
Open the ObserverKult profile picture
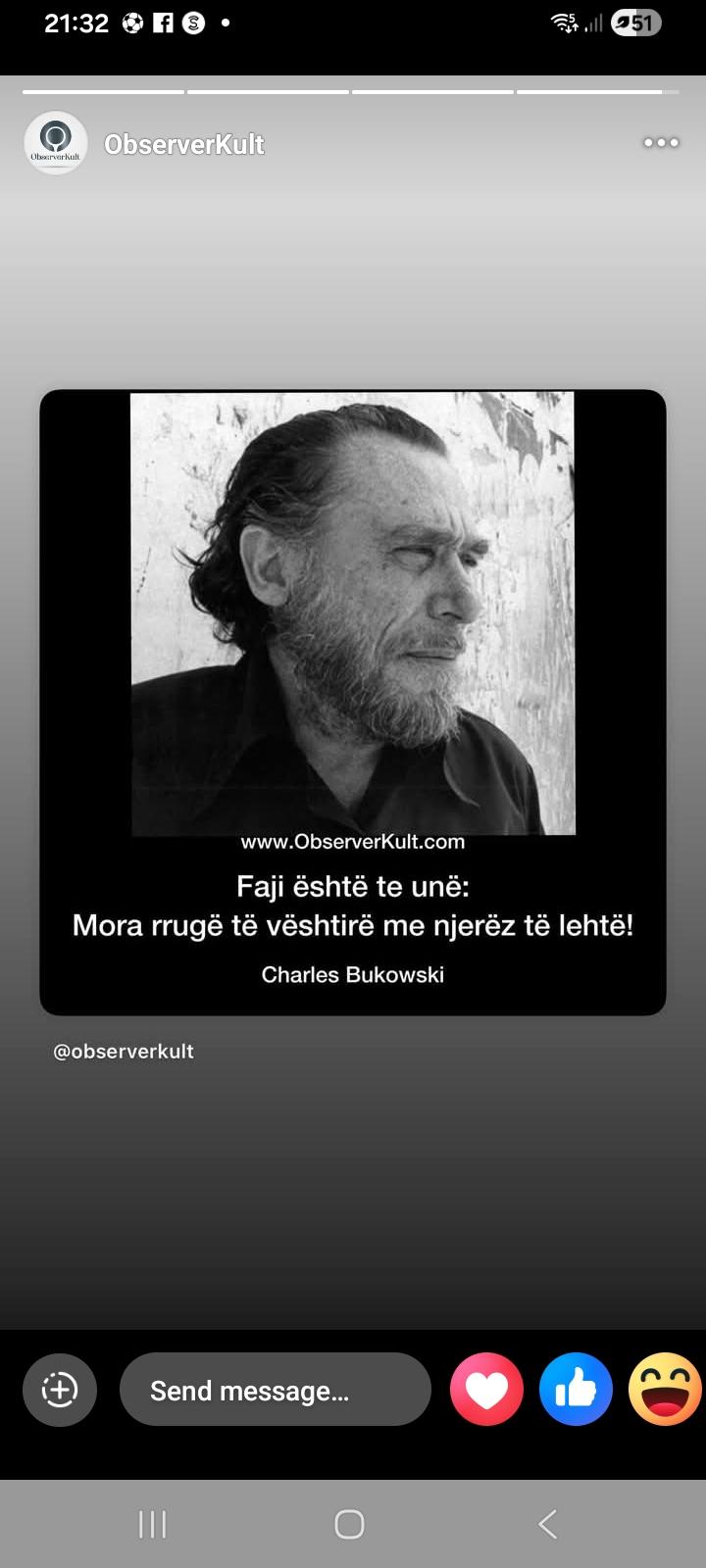pyautogui.click(x=56, y=143)
